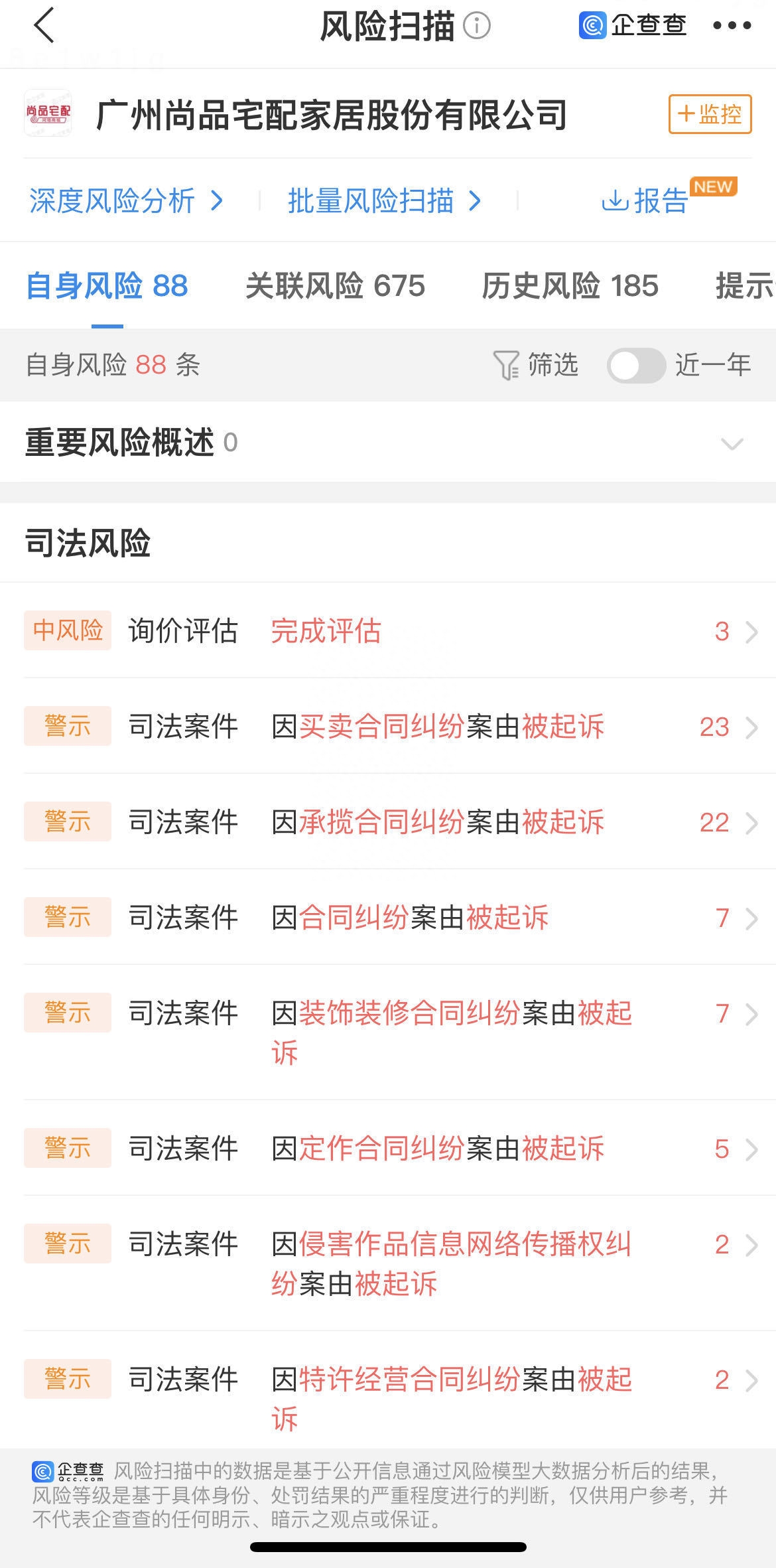This screenshot has width=776, height=1568.
Task: Select the 自身风险 88 tab
Action: pyautogui.click(x=107, y=286)
